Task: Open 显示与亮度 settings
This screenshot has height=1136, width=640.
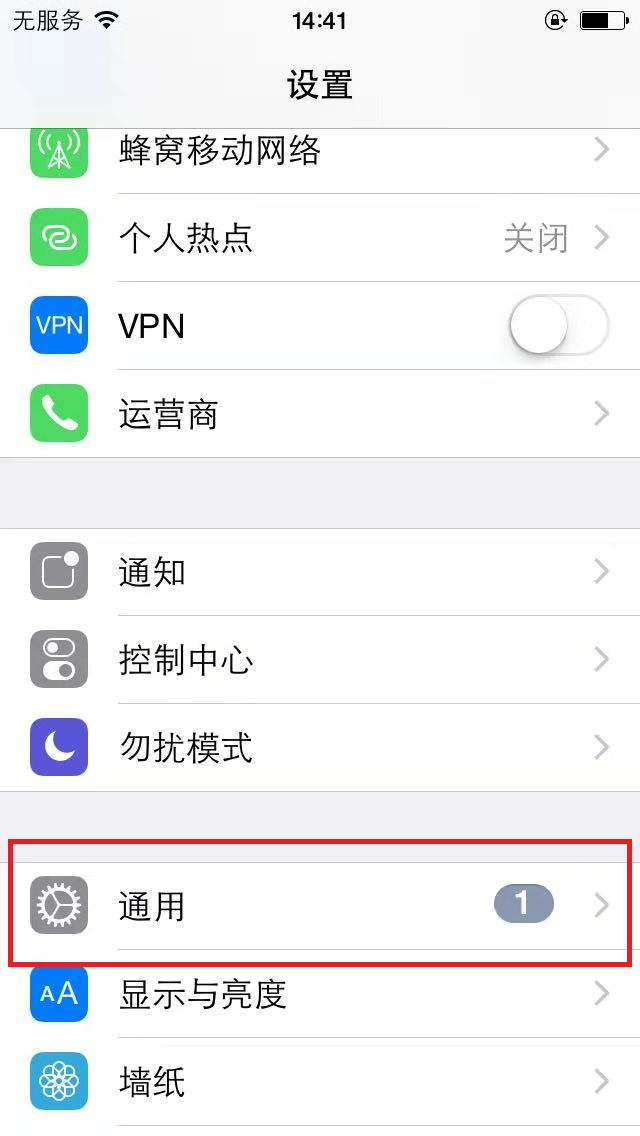Action: (320, 993)
